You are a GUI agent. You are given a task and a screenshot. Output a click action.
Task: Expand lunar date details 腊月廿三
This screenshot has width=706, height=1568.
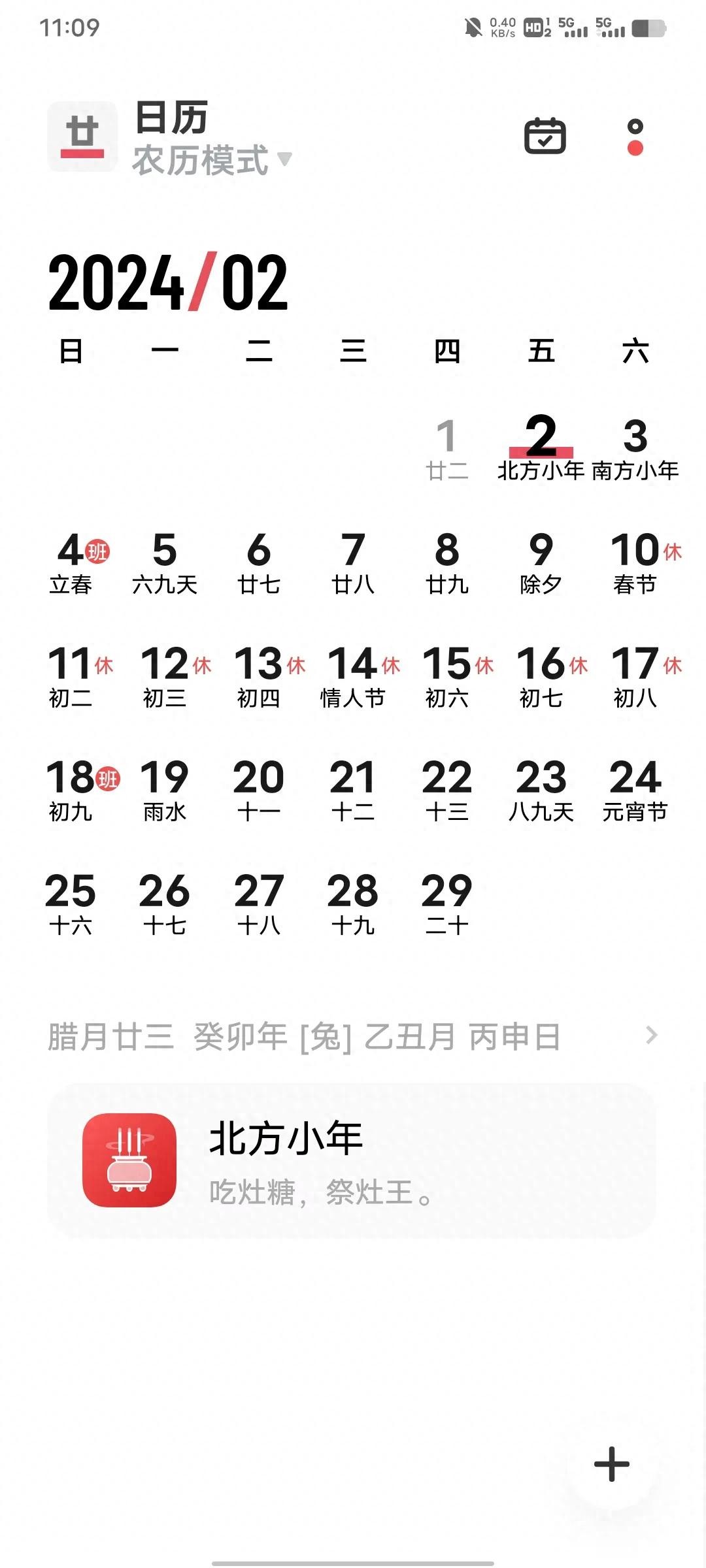tap(353, 1036)
